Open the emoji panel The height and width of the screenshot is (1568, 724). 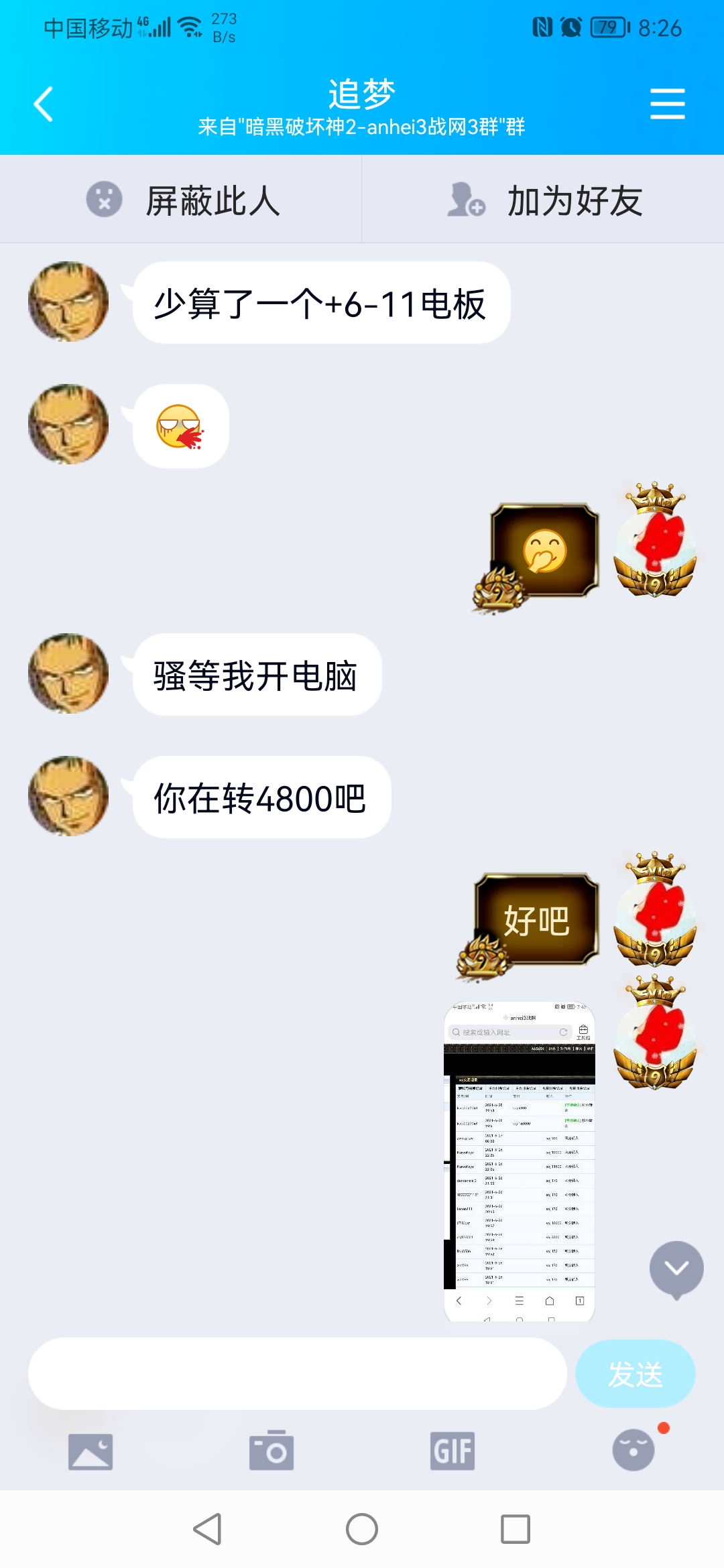point(633,1451)
